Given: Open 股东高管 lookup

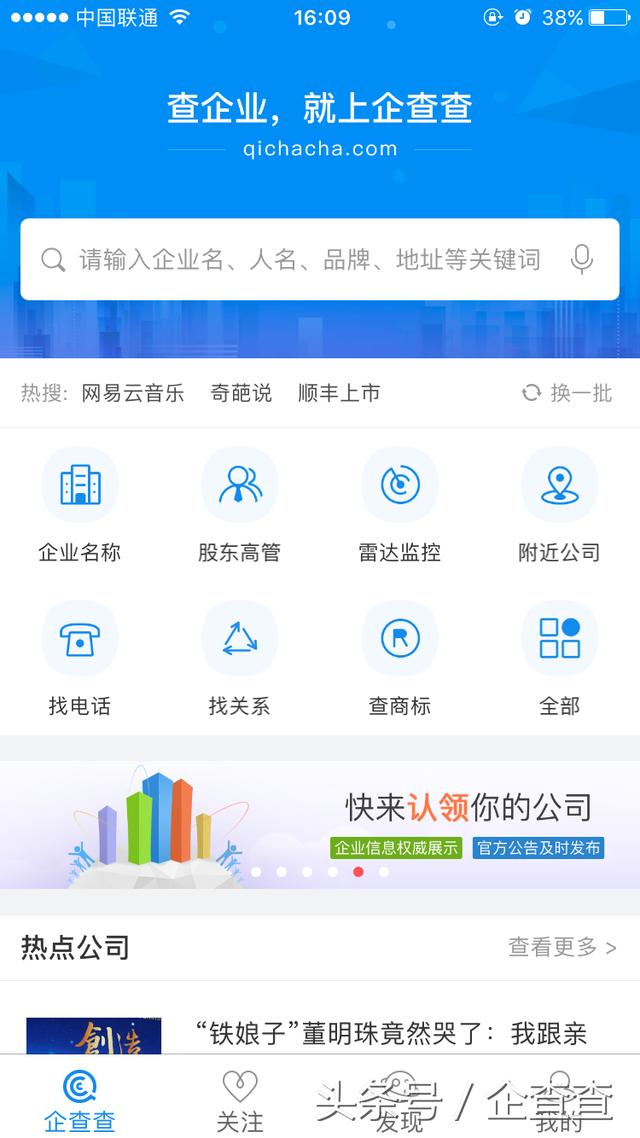Looking at the screenshot, I should pyautogui.click(x=240, y=505).
